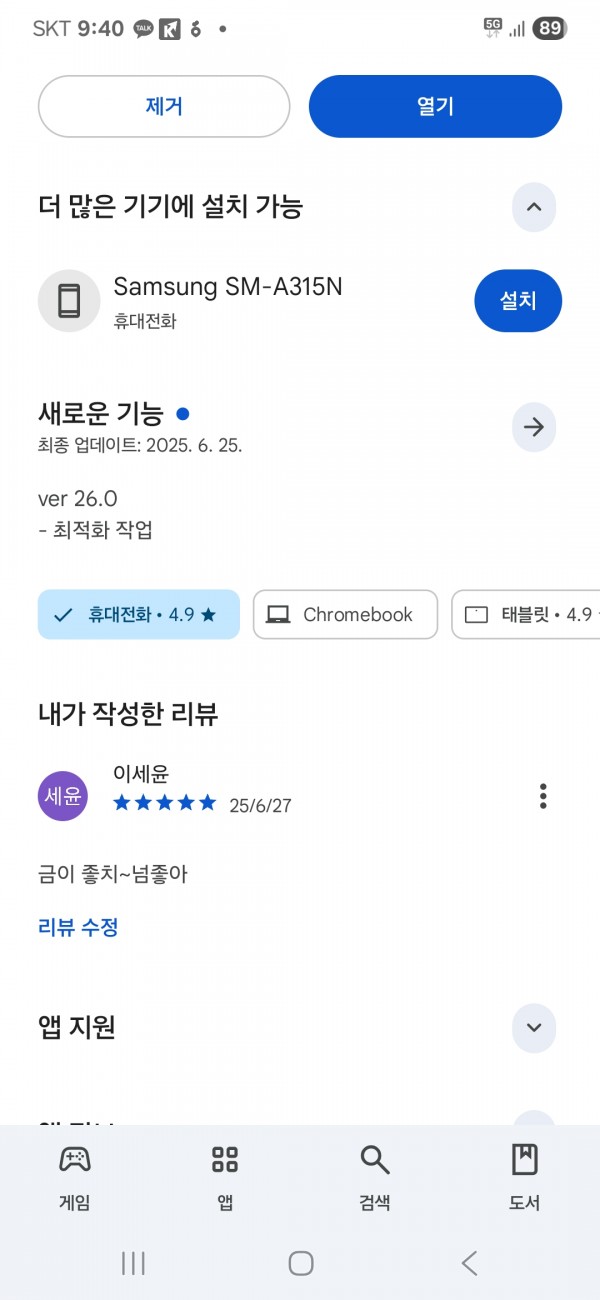Open the overflow menu on 이세윤's review
Viewport: 600px width, 1300px height.
coord(543,796)
